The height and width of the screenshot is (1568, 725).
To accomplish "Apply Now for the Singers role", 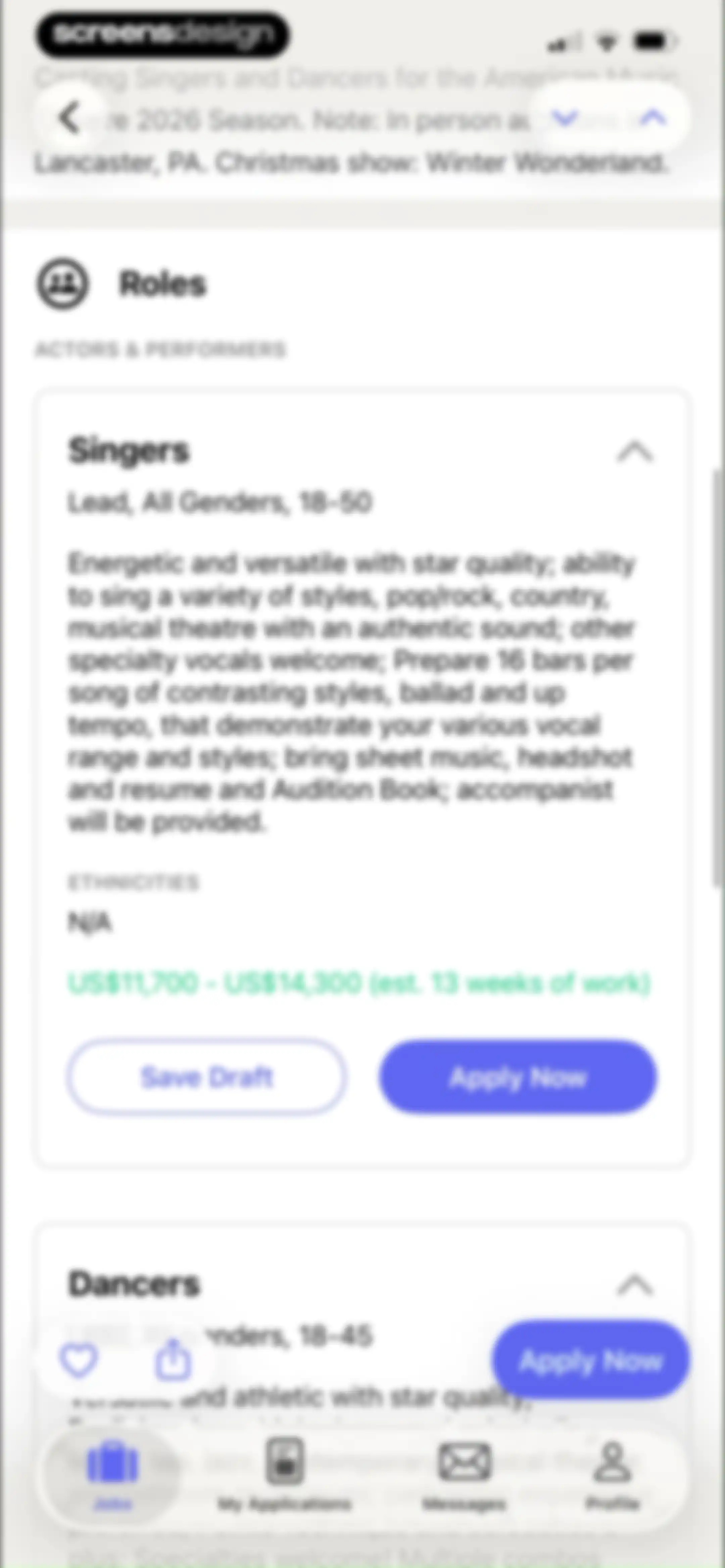I will 518,1077.
